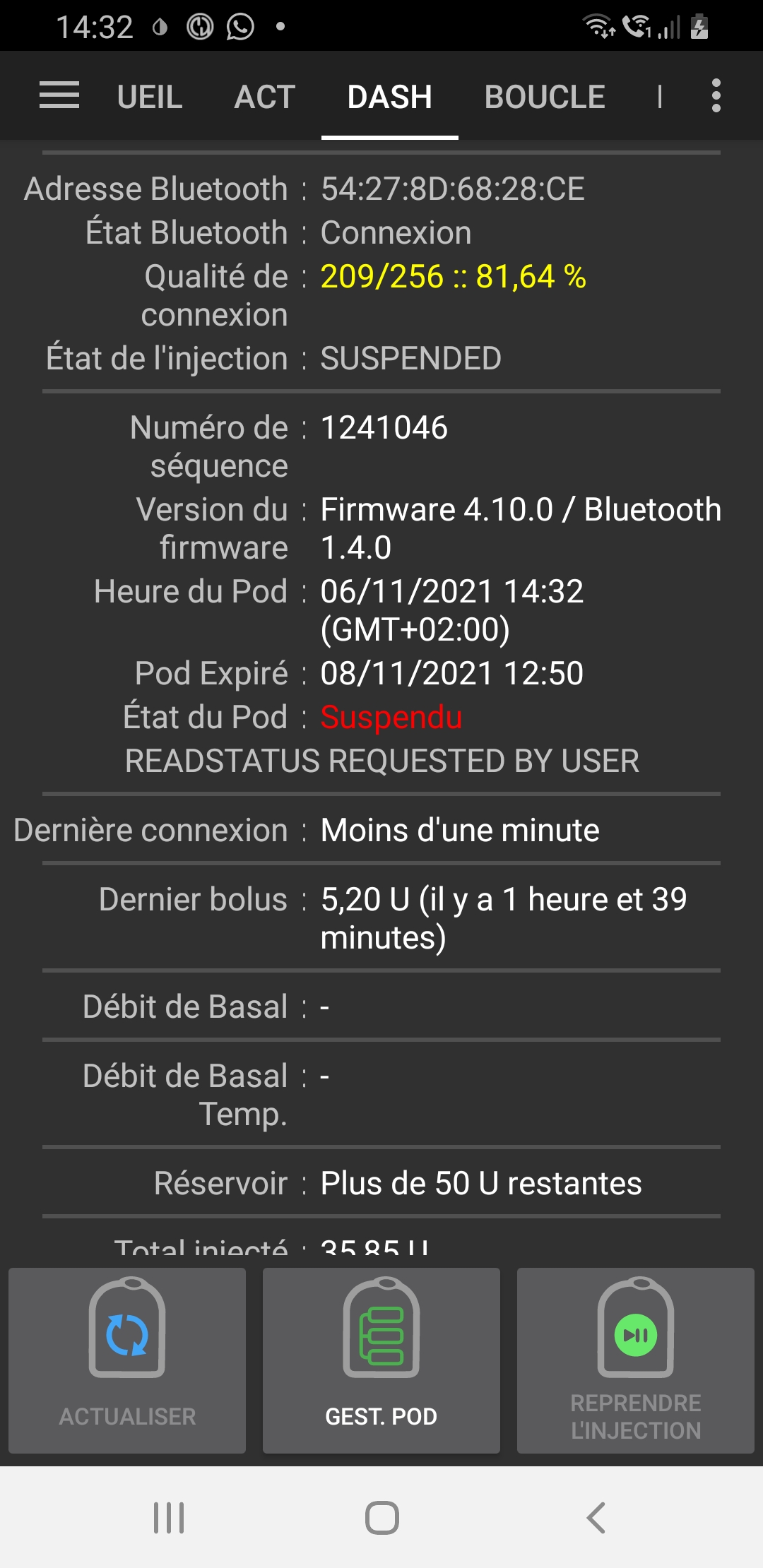763x1568 pixels.
Task: Tap the call-in-progress icon in status bar
Action: 637,26
